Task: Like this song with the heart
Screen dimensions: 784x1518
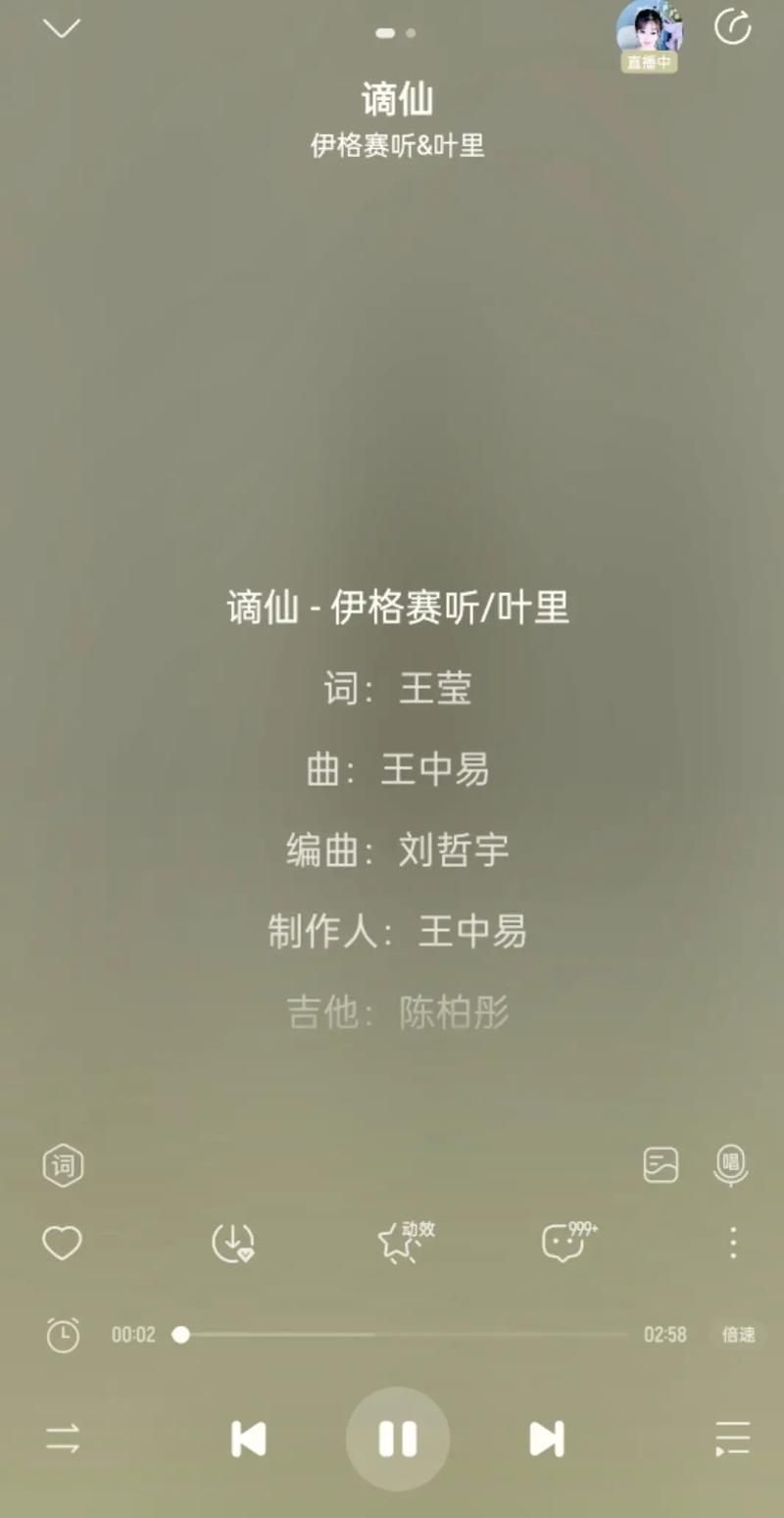Action: [62, 1244]
